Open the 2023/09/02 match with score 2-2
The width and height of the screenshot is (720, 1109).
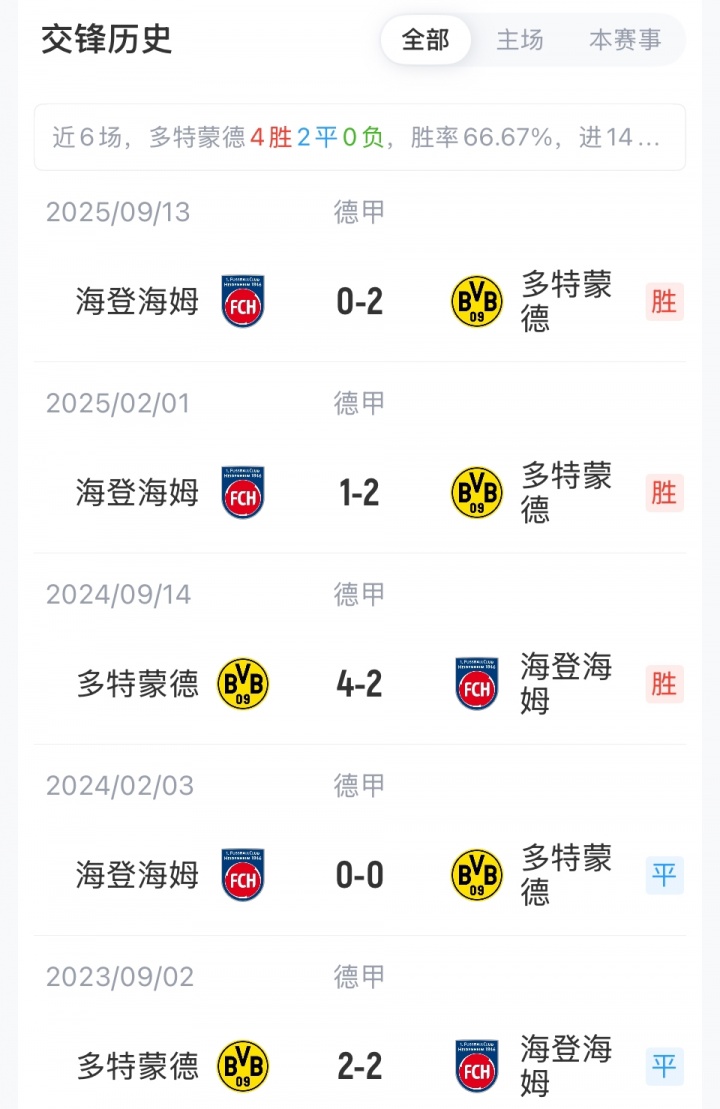coord(360,1066)
